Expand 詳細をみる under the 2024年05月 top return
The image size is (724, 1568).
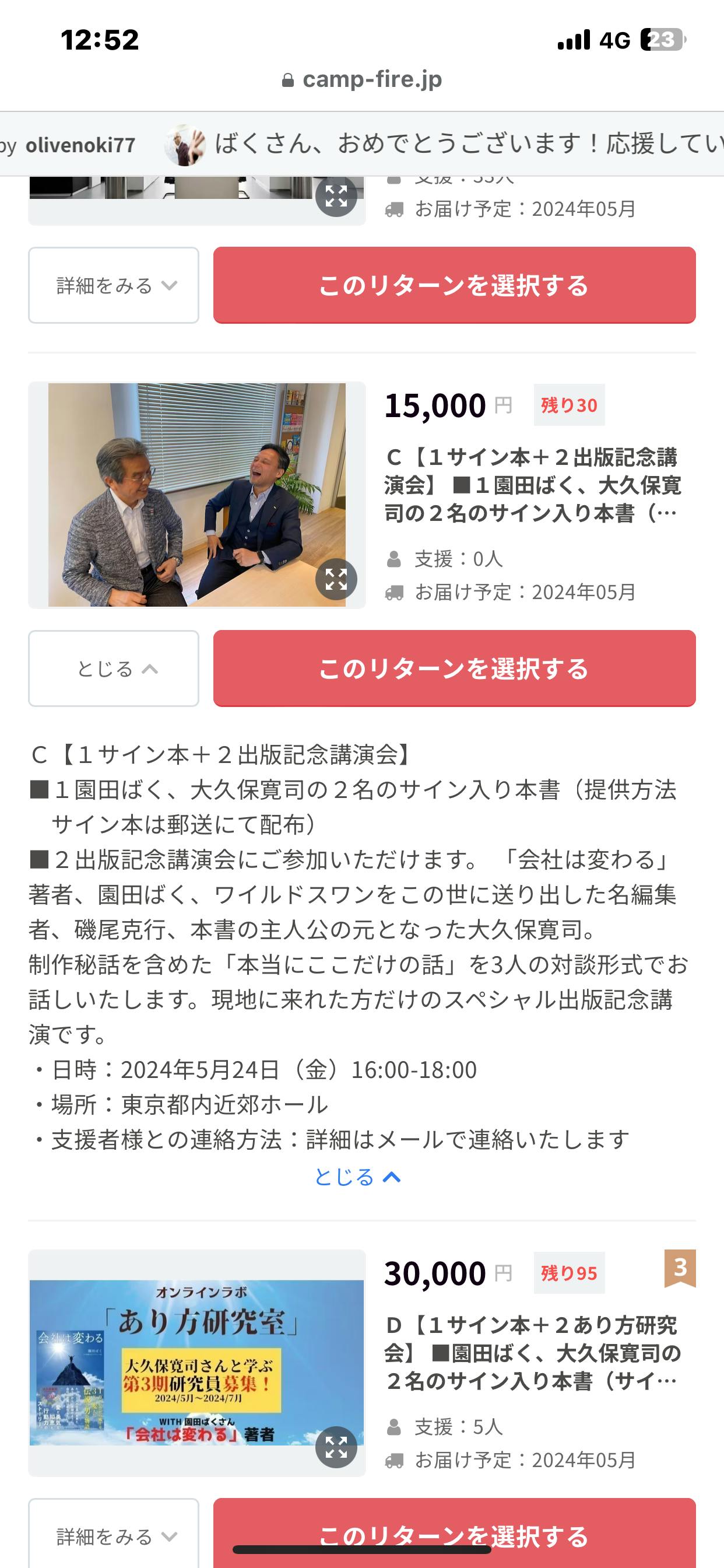(x=114, y=285)
